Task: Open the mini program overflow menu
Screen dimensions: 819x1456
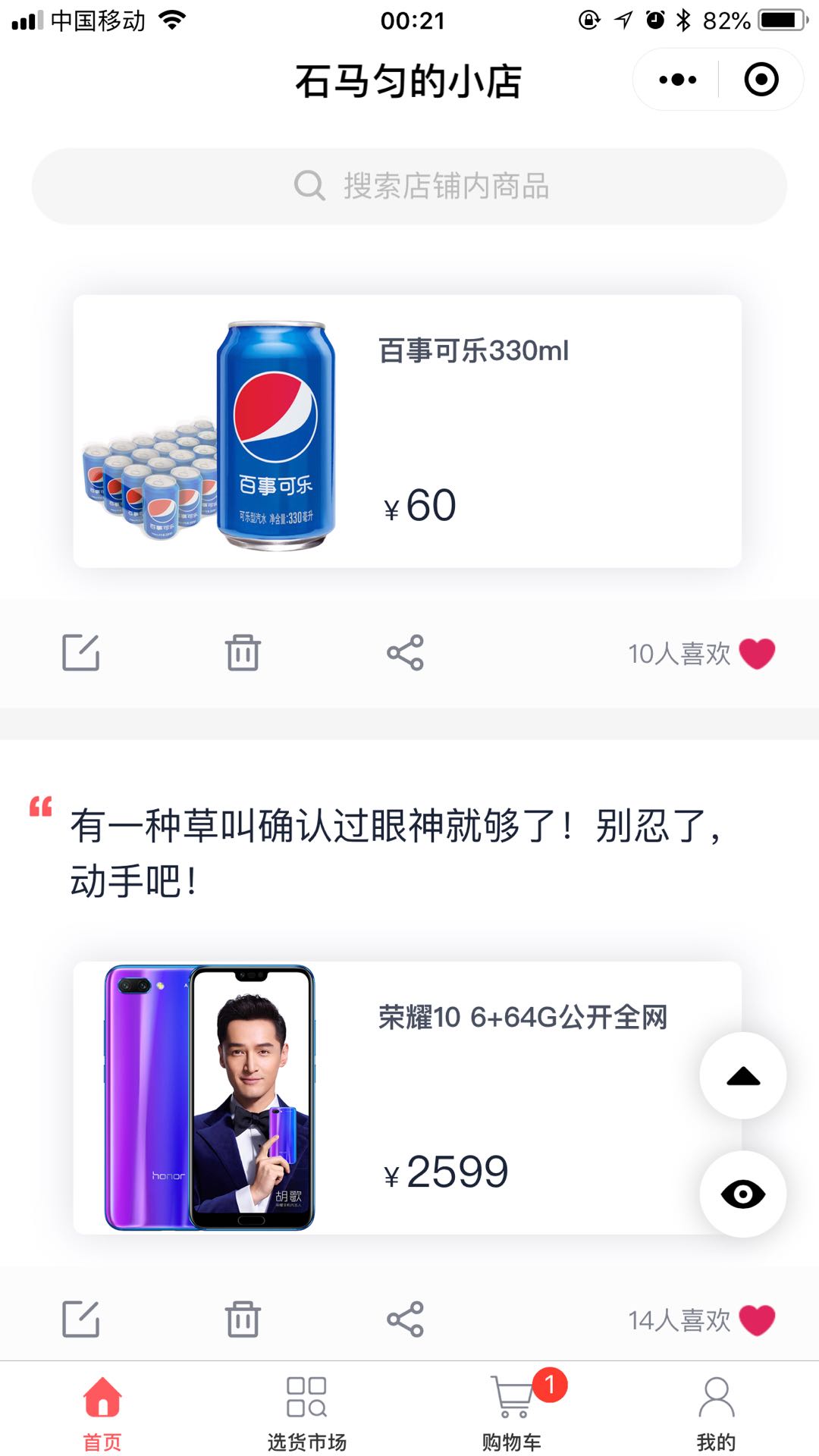Action: [677, 80]
